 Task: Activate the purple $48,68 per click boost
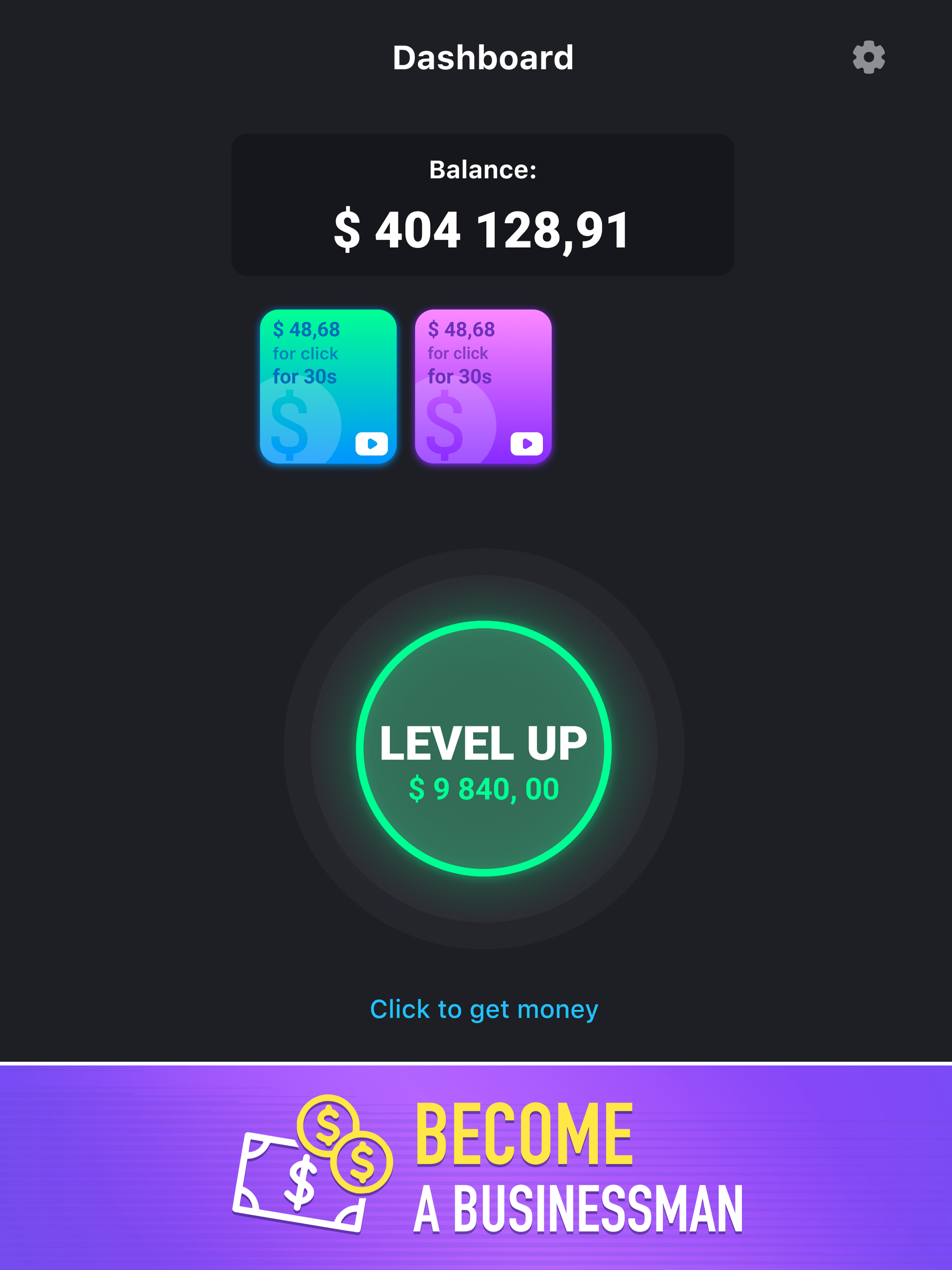(x=483, y=386)
